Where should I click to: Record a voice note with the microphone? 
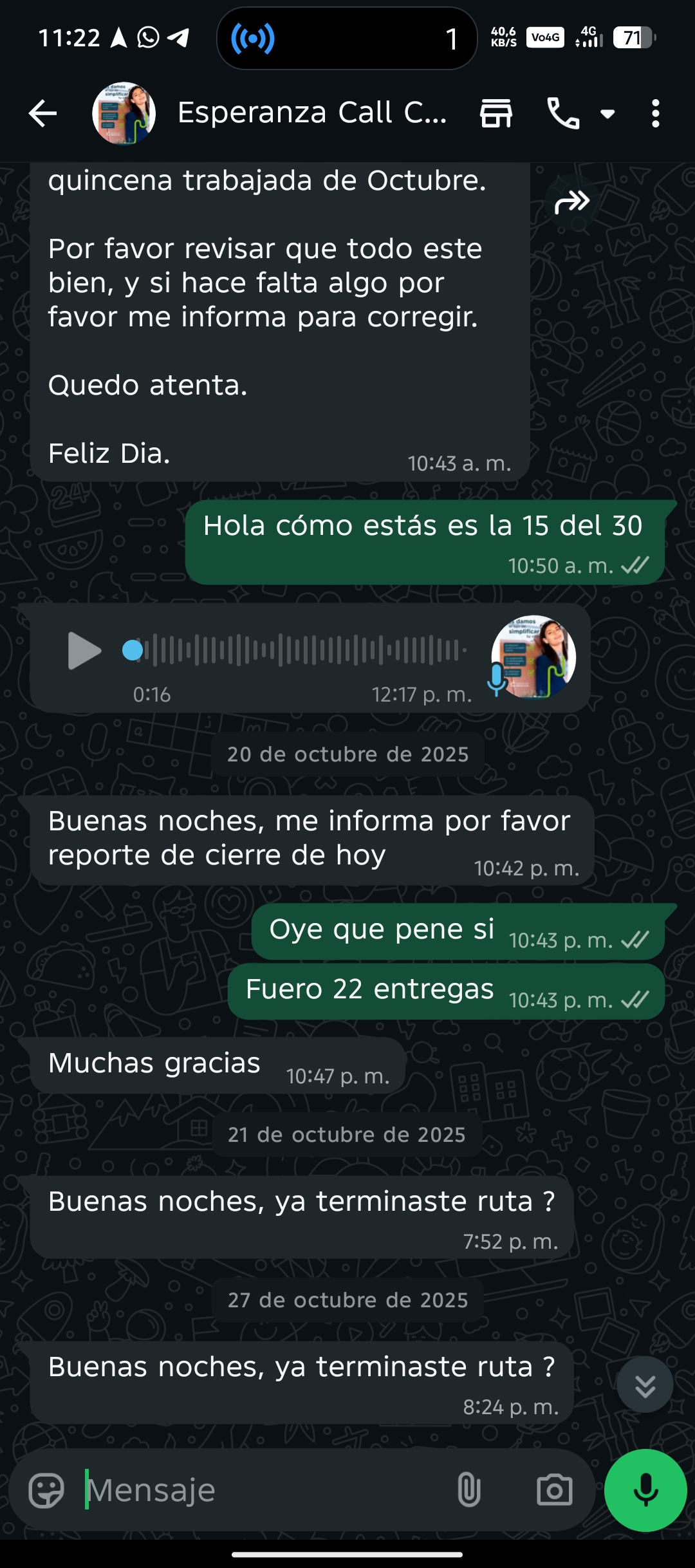click(645, 1490)
